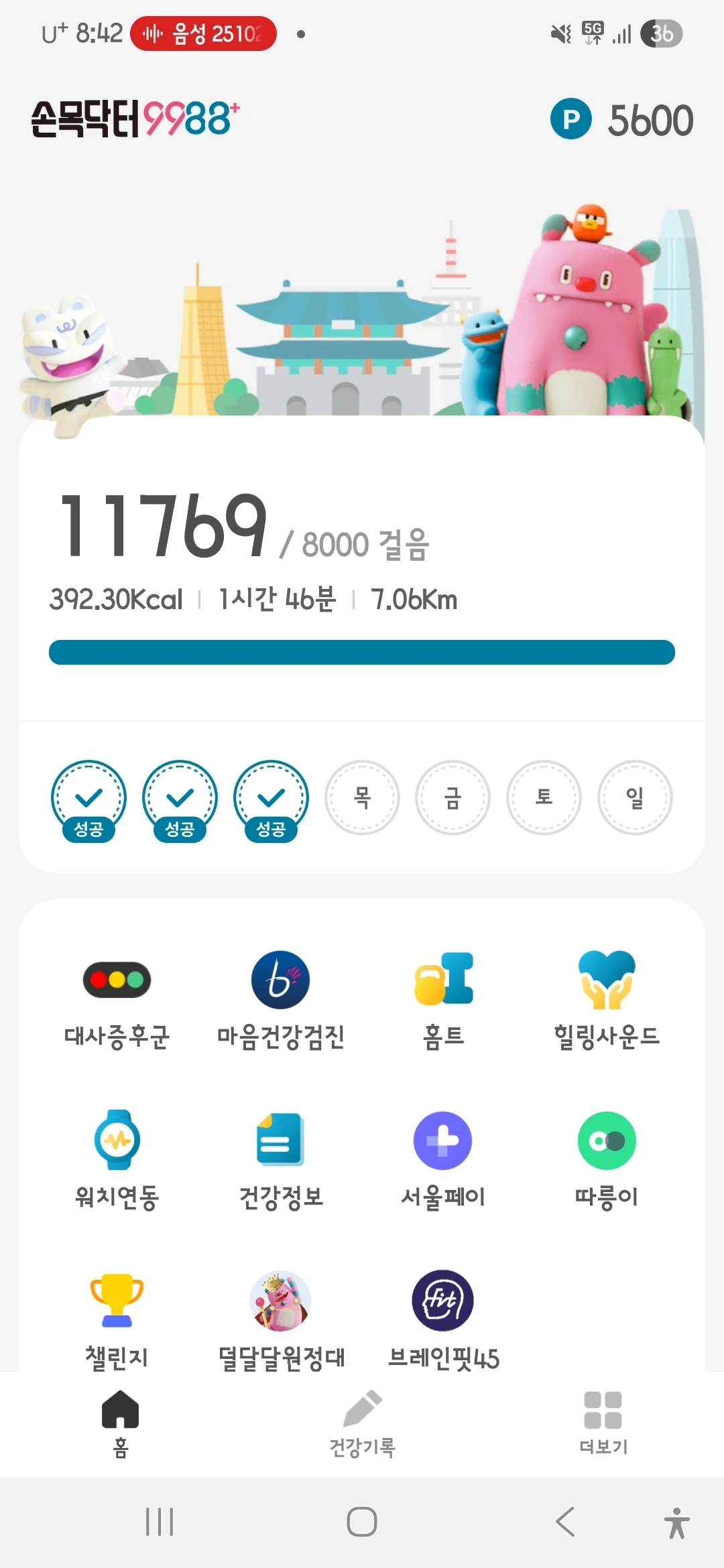This screenshot has height=1568, width=724.
Task: Open the 서울페이 shortcut
Action: click(x=443, y=1159)
